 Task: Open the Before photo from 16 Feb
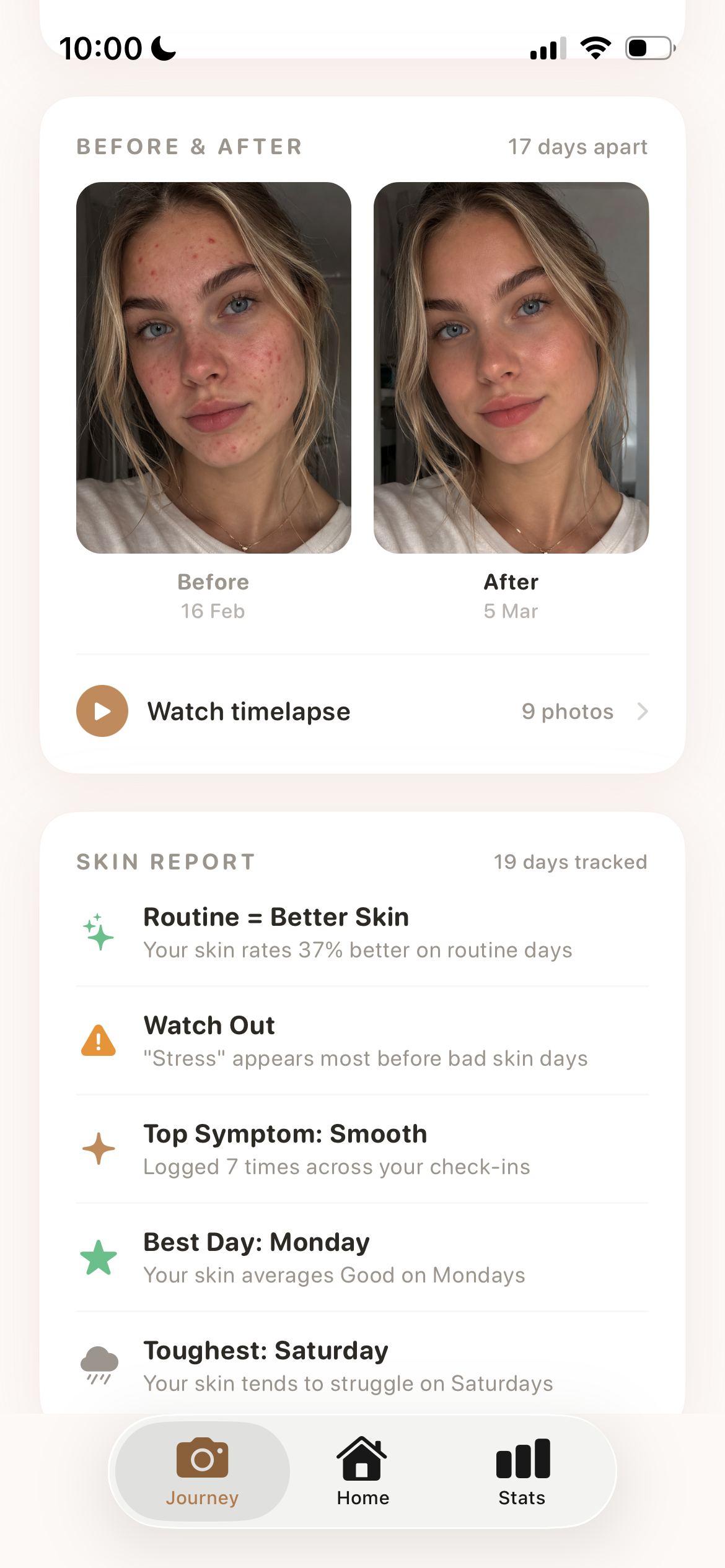point(214,368)
